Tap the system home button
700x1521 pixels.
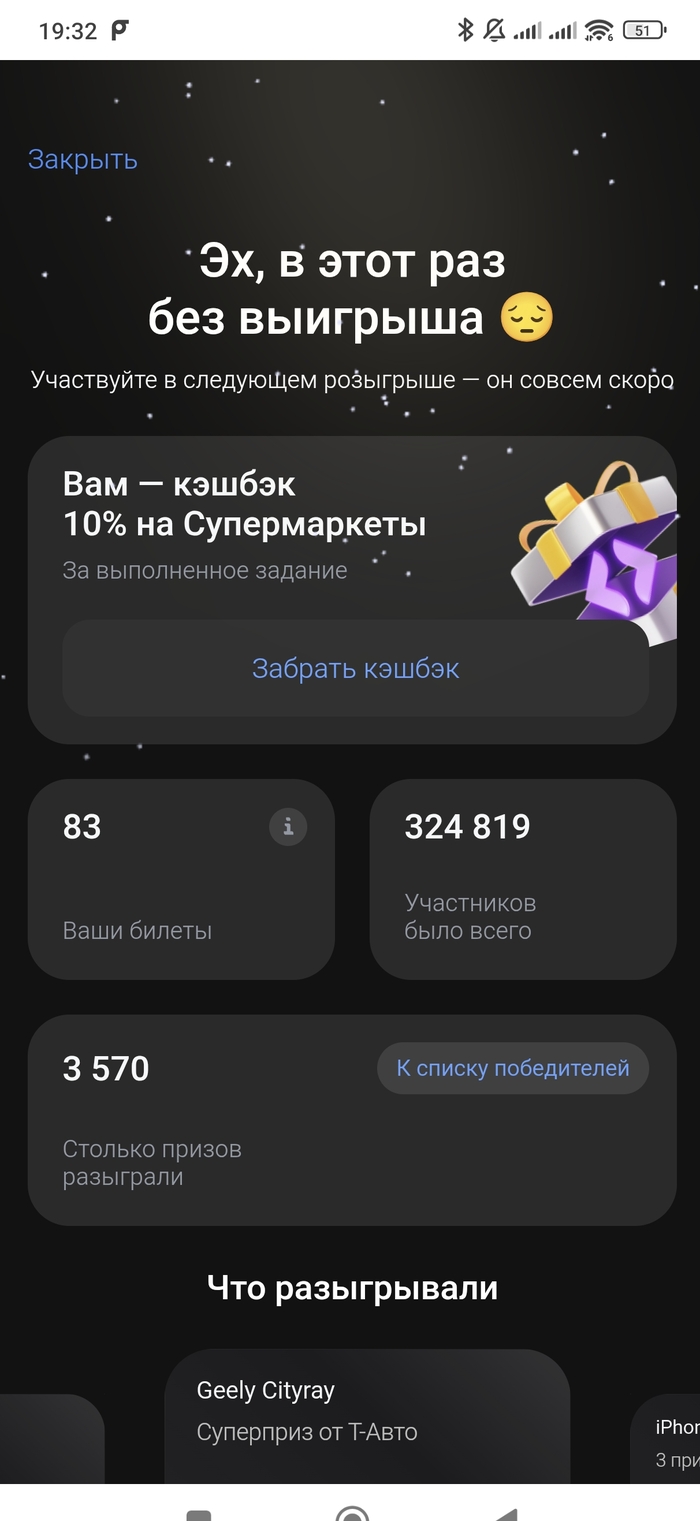351,1513
